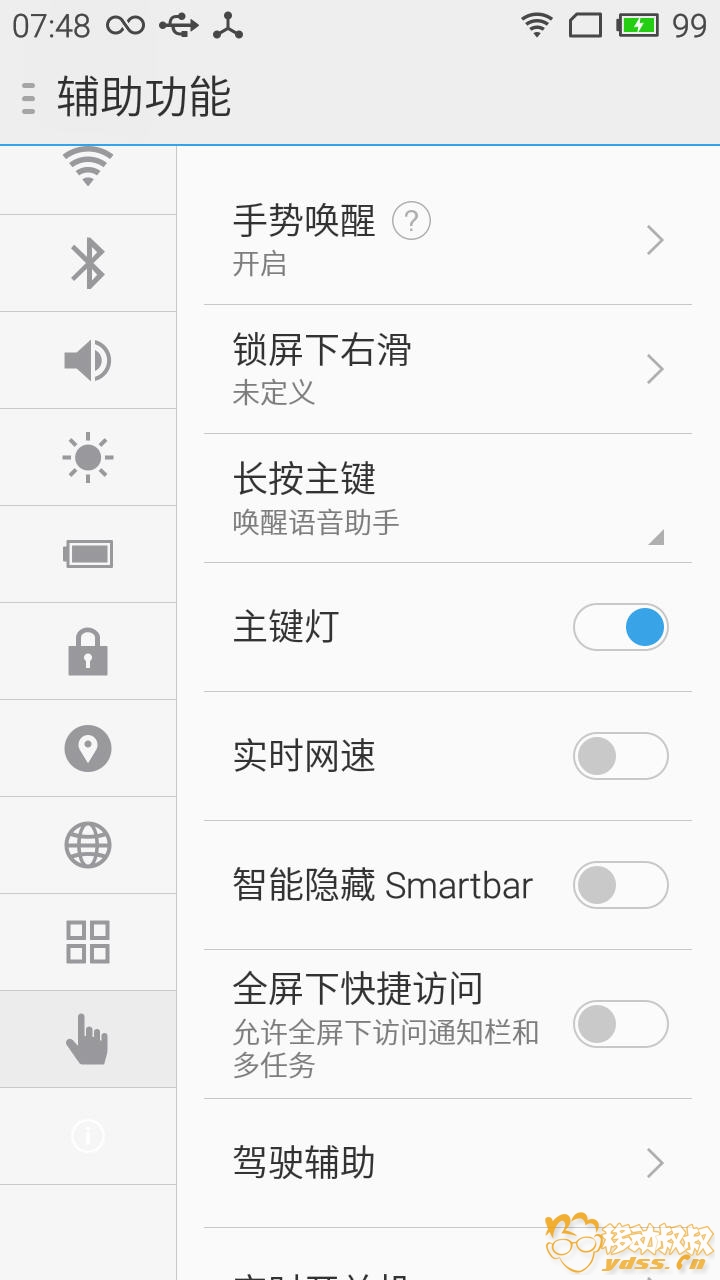The width and height of the screenshot is (720, 1280).
Task: Select the location settings tab
Action: (x=88, y=748)
